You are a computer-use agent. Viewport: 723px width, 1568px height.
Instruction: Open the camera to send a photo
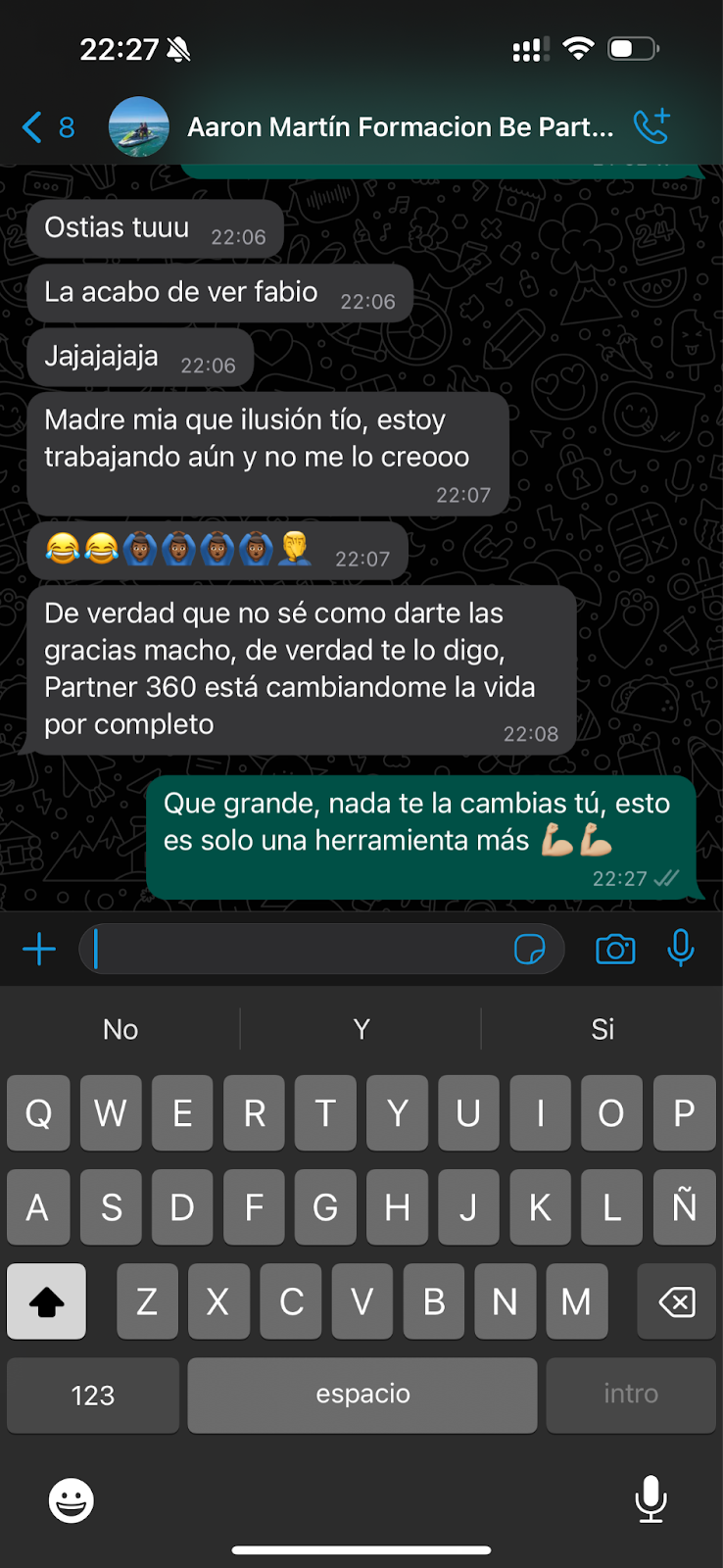615,949
